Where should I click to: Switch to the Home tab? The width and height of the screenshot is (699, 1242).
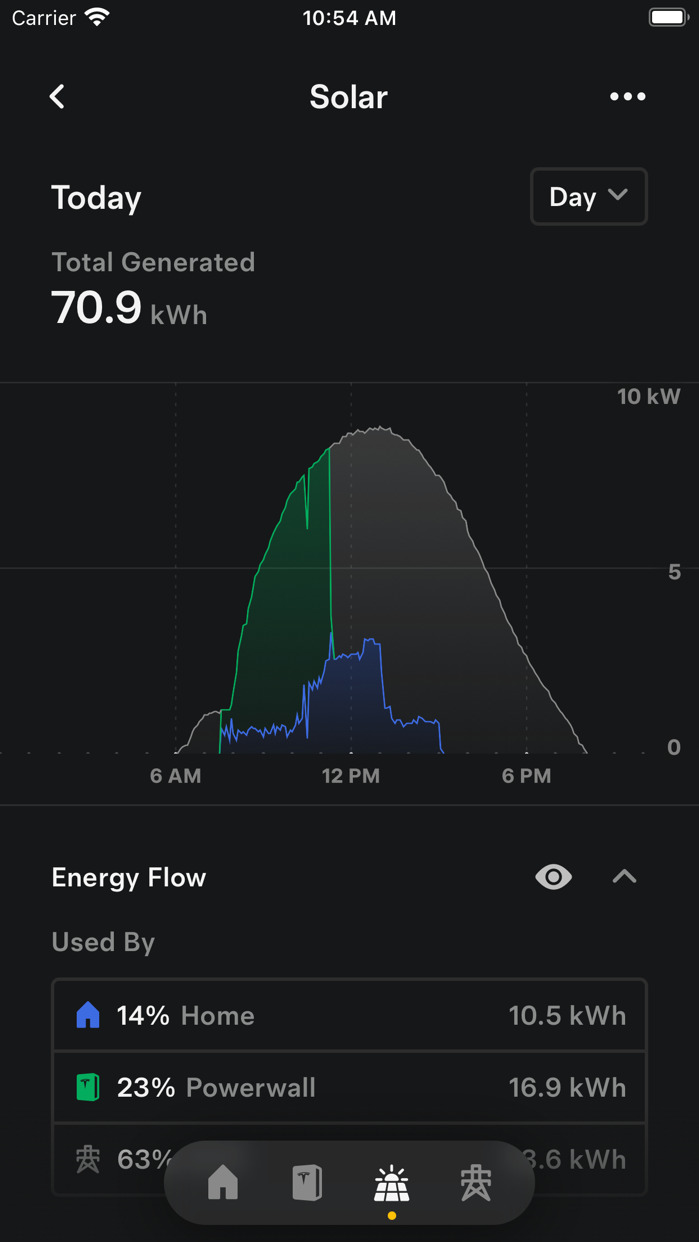[223, 1184]
